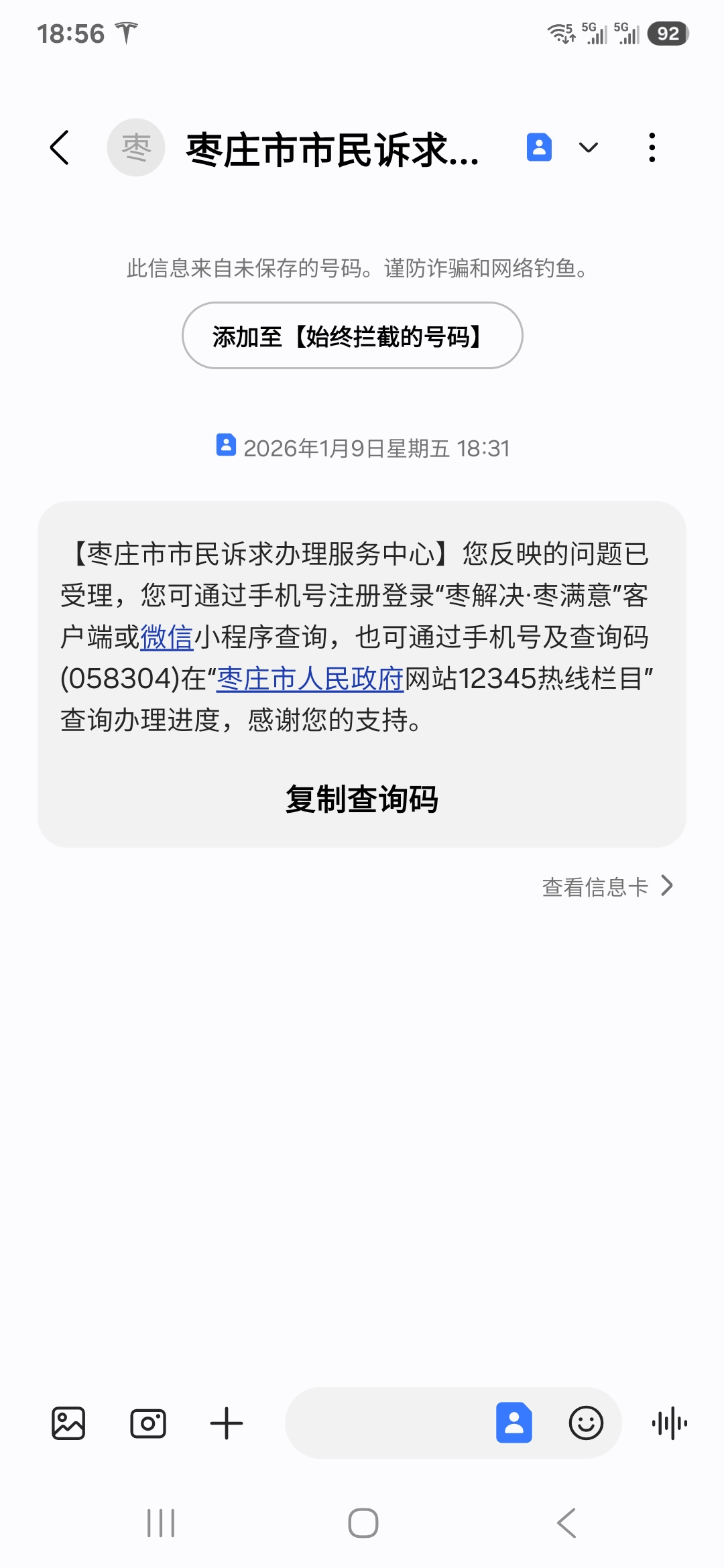Open the 微信 link in the message
The width and height of the screenshot is (724, 1568).
(x=168, y=641)
